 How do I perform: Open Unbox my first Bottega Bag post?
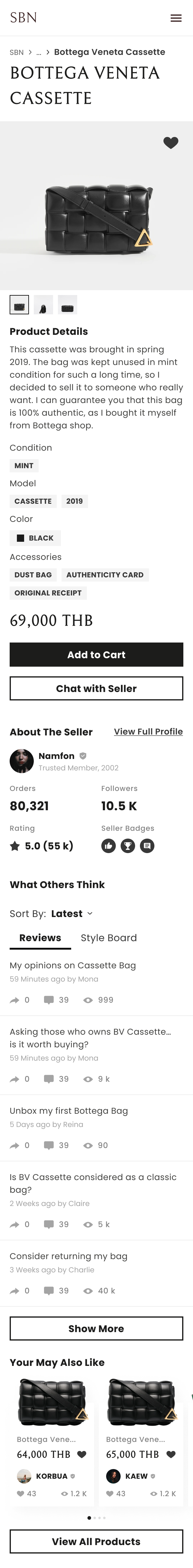click(68, 1110)
